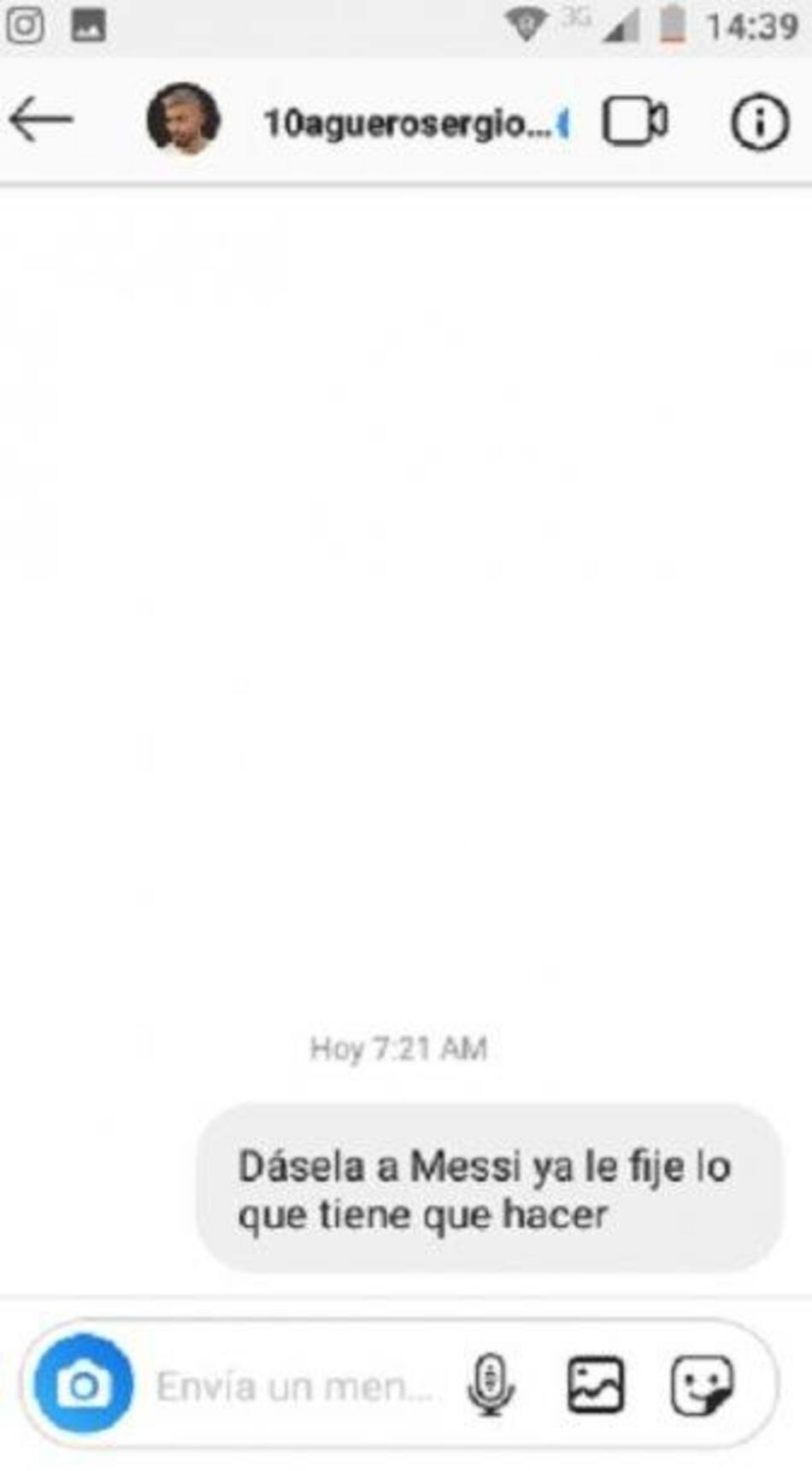Go back to the message list
The width and height of the screenshot is (812, 1471).
click(41, 120)
